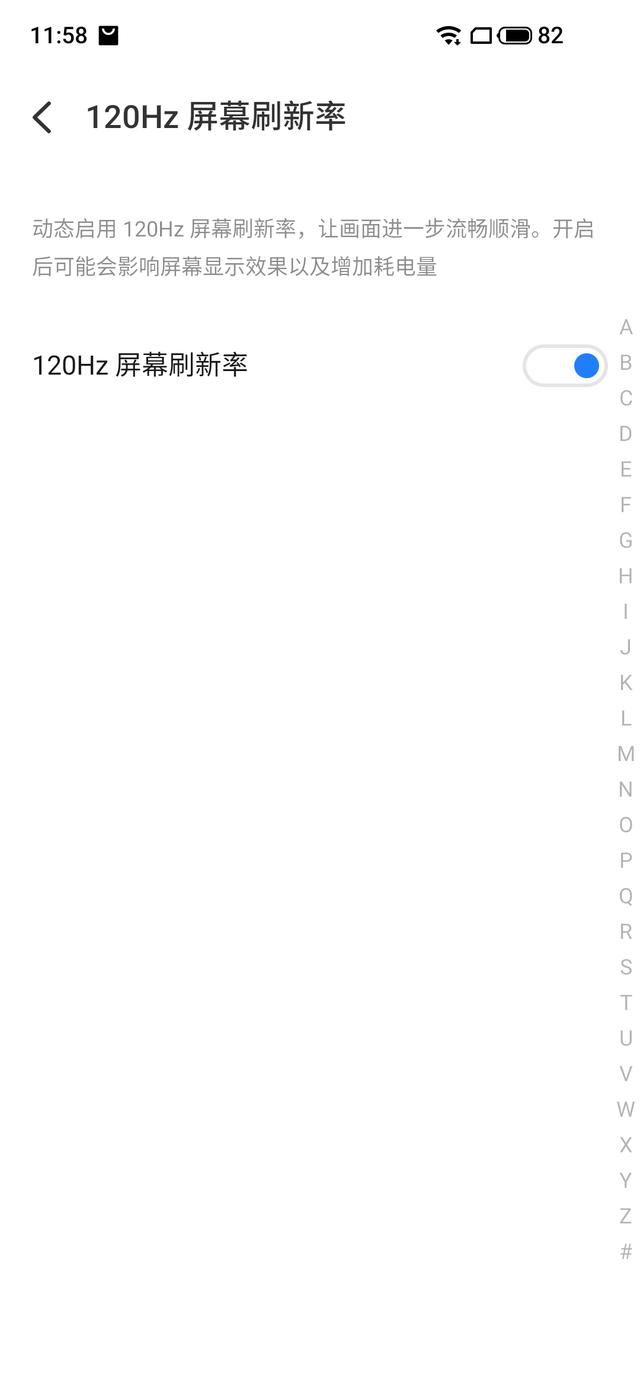The width and height of the screenshot is (640, 1387).
Task: Jump to letter A in index
Action: coord(626,328)
